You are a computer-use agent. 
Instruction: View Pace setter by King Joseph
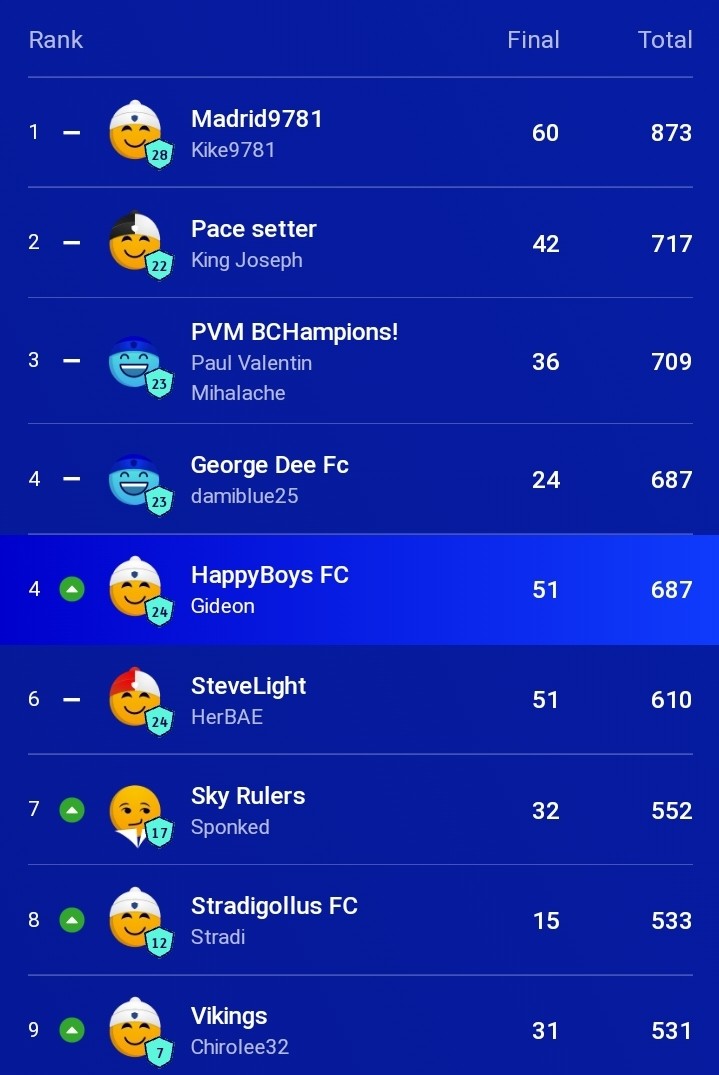click(x=359, y=243)
